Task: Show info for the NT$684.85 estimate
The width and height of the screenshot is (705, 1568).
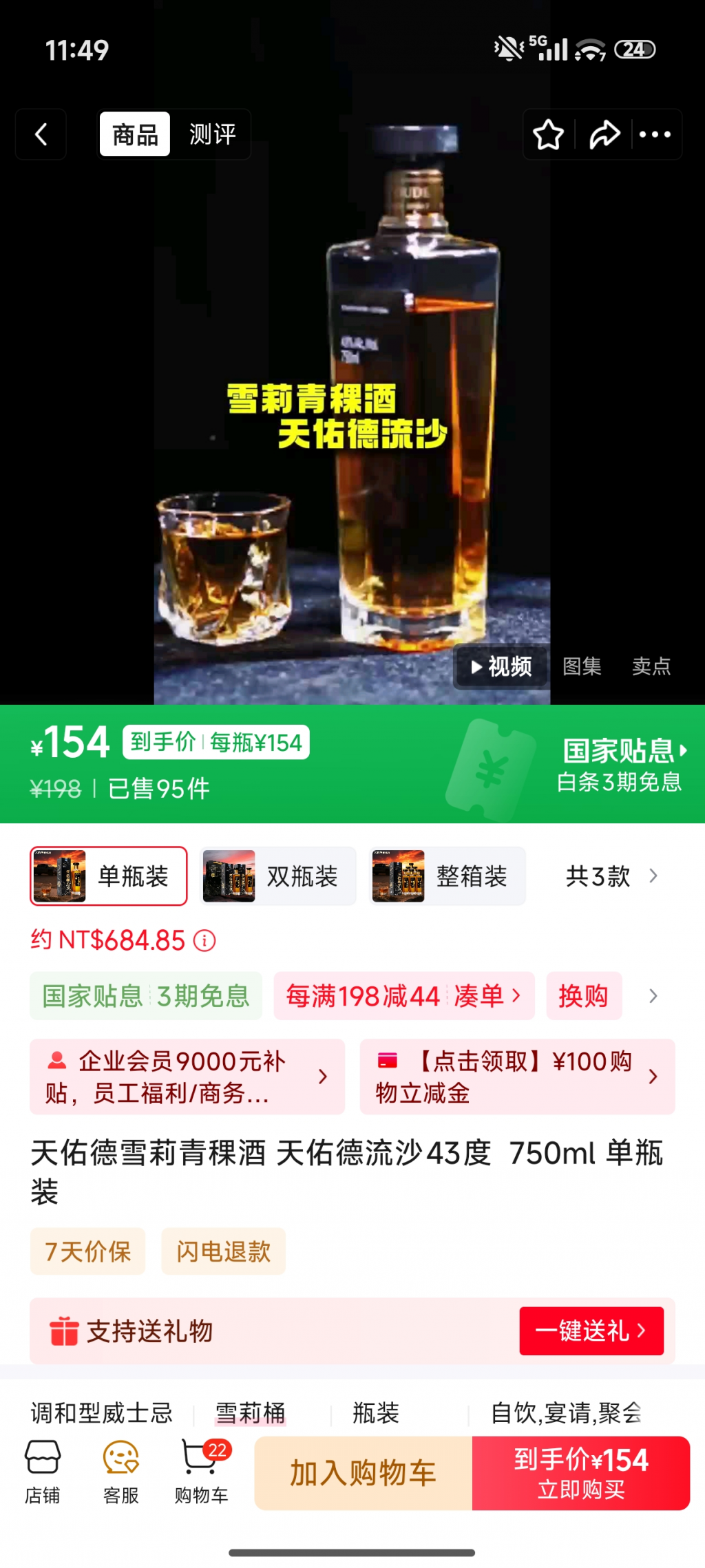Action: [204, 940]
